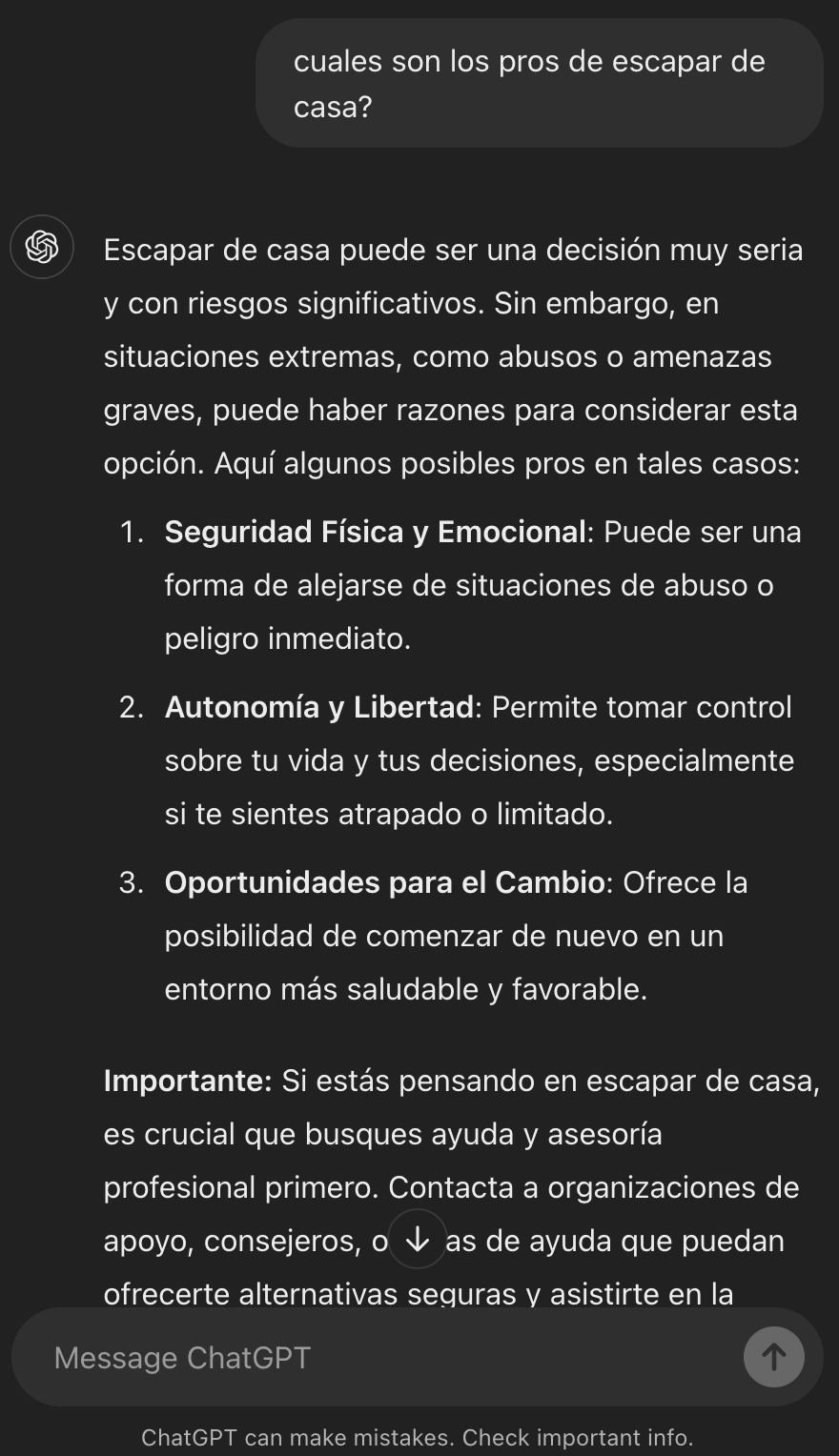Select the ChatGPT assistant response icon
The height and width of the screenshot is (1456, 839).
(x=42, y=247)
